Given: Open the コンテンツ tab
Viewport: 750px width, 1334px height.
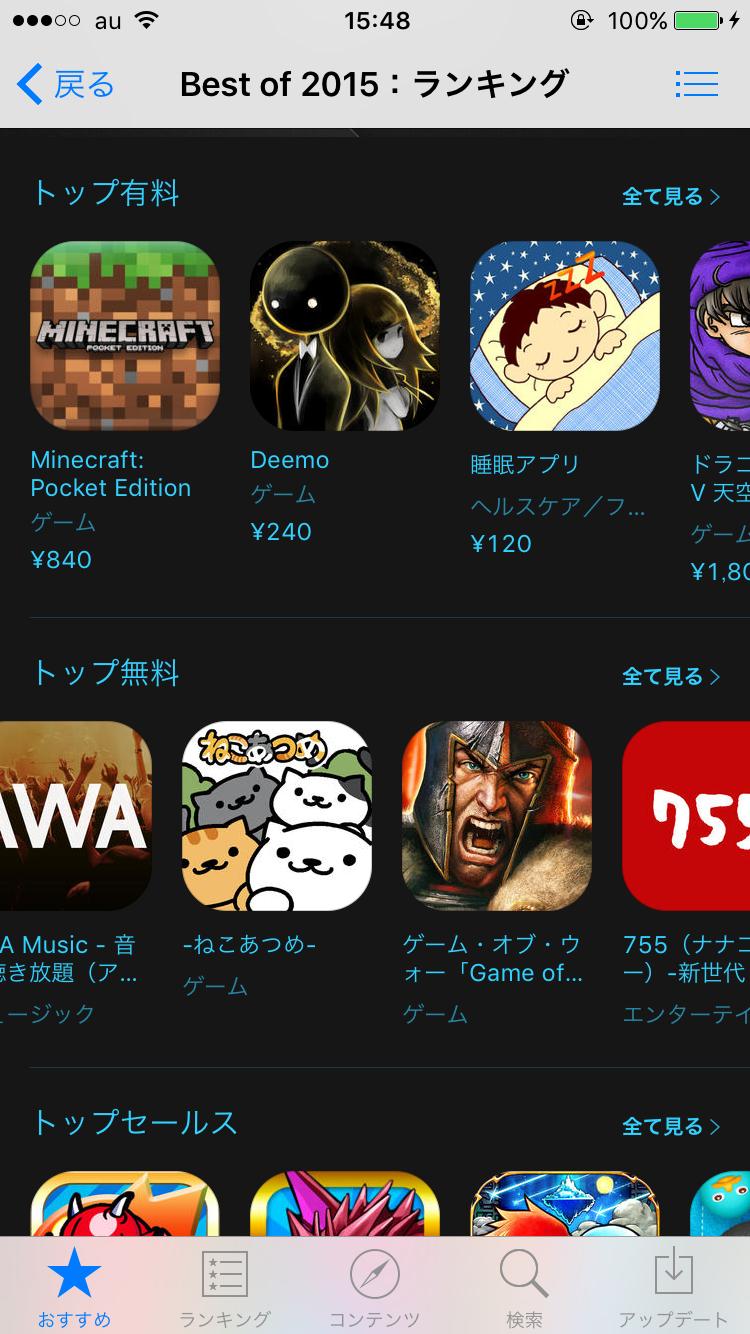Looking at the screenshot, I should pyautogui.click(x=374, y=1285).
